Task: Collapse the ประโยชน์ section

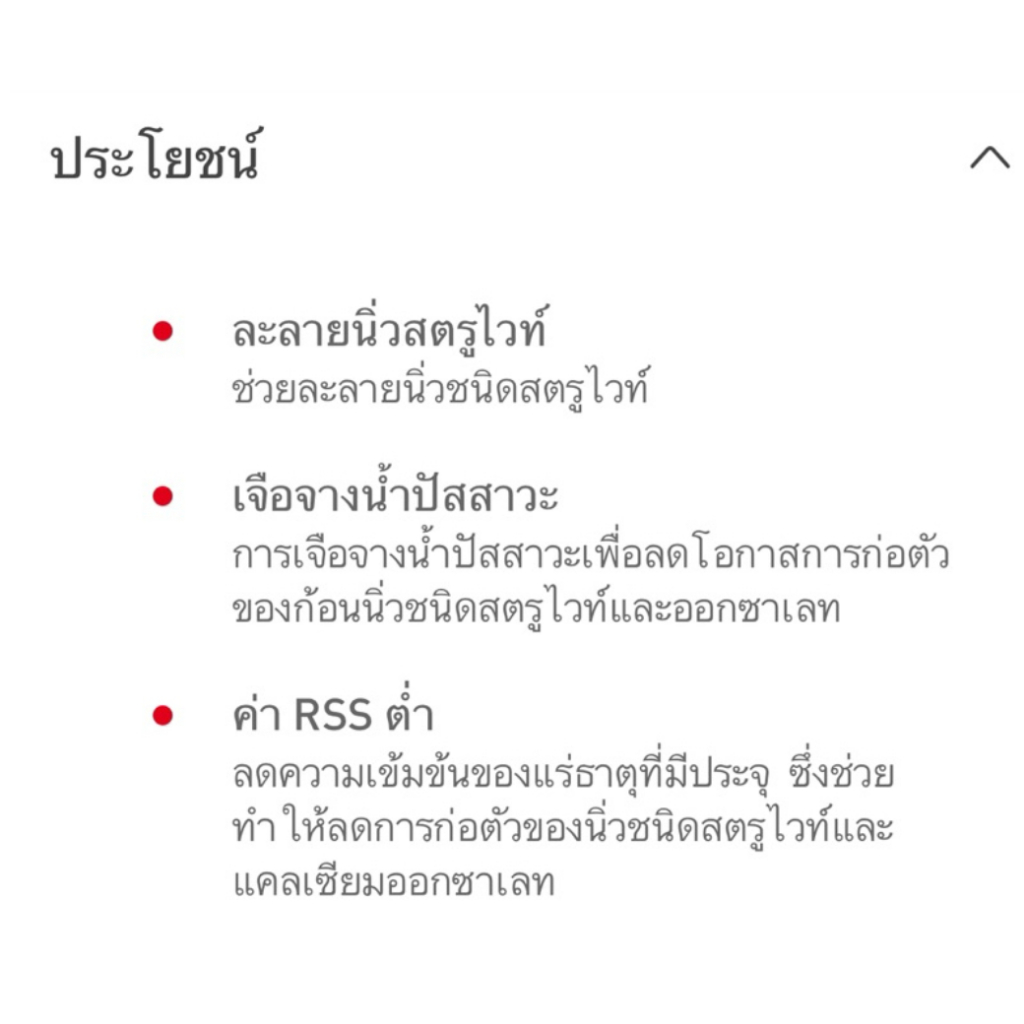Action: [989, 157]
